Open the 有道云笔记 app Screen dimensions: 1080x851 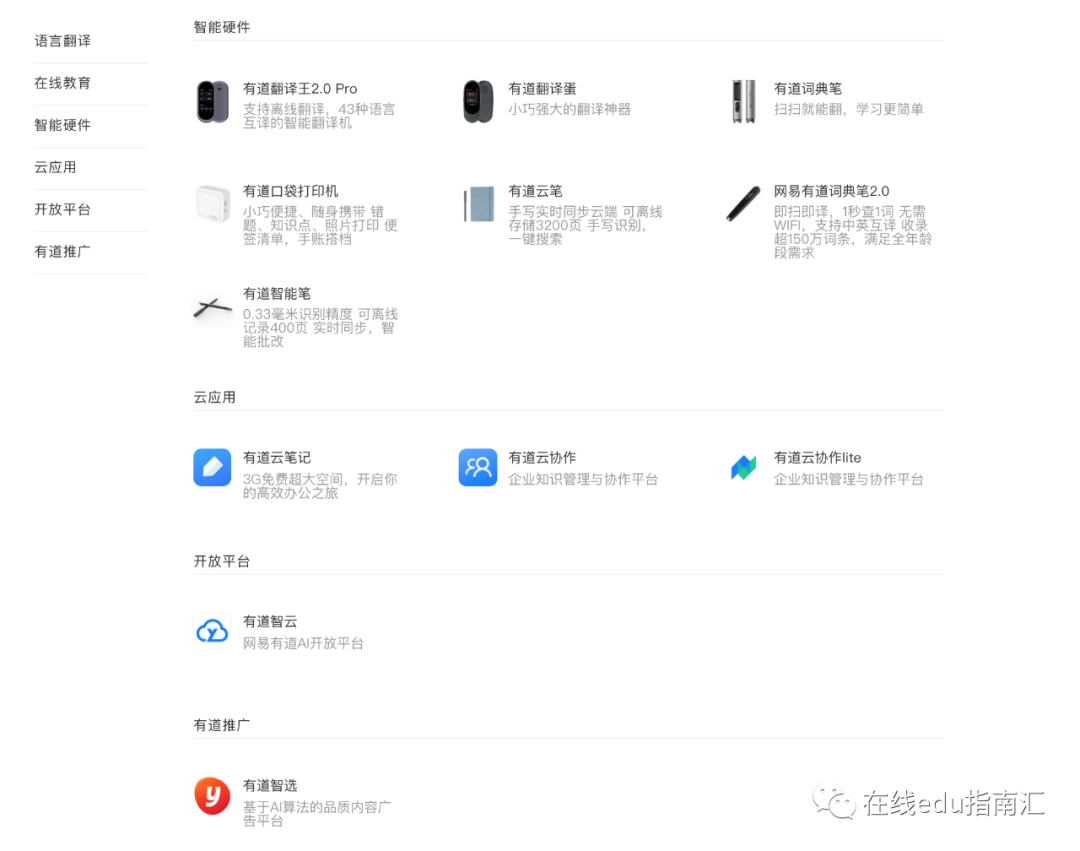point(276,458)
